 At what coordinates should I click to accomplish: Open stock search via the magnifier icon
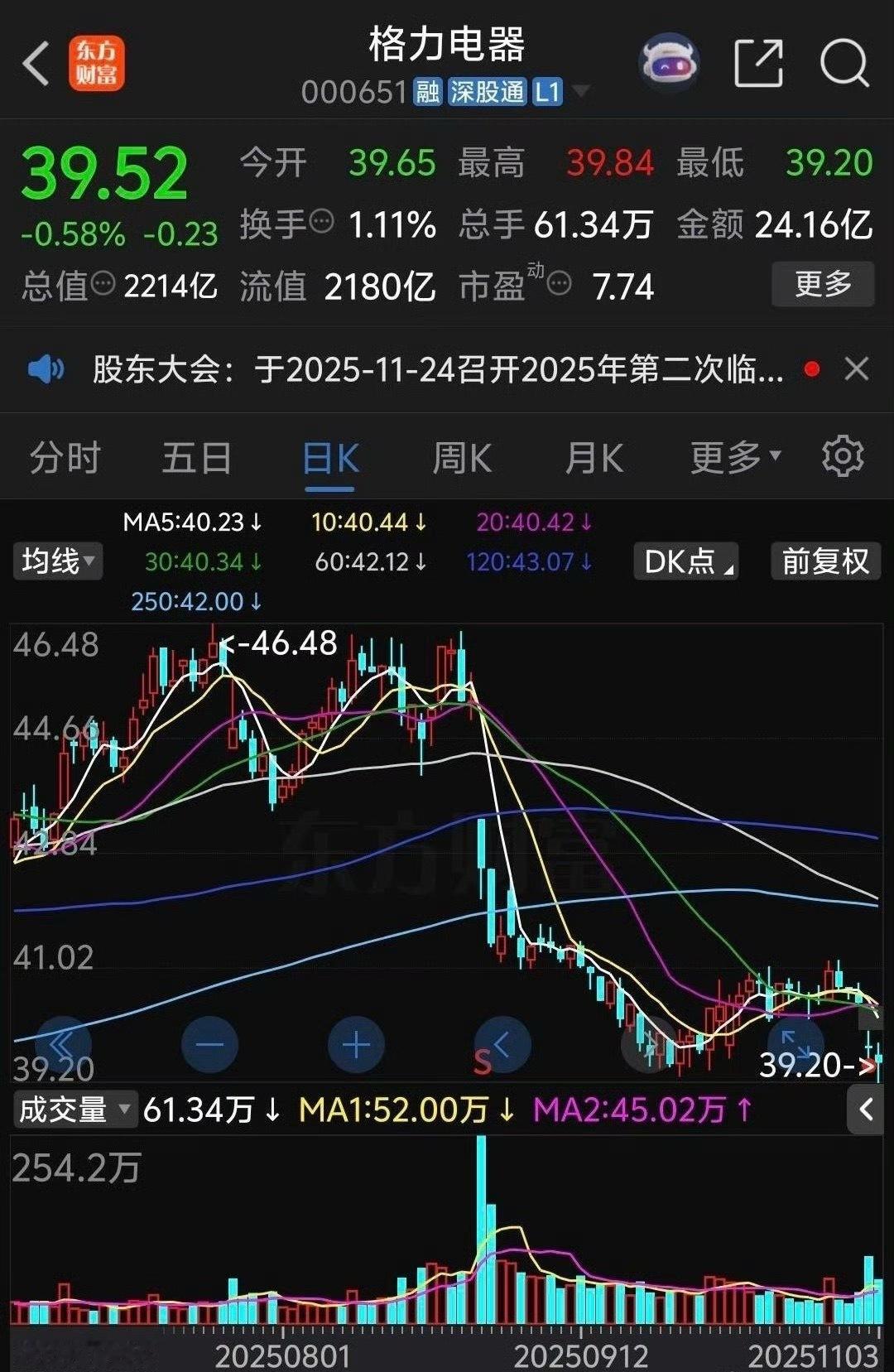[x=843, y=63]
